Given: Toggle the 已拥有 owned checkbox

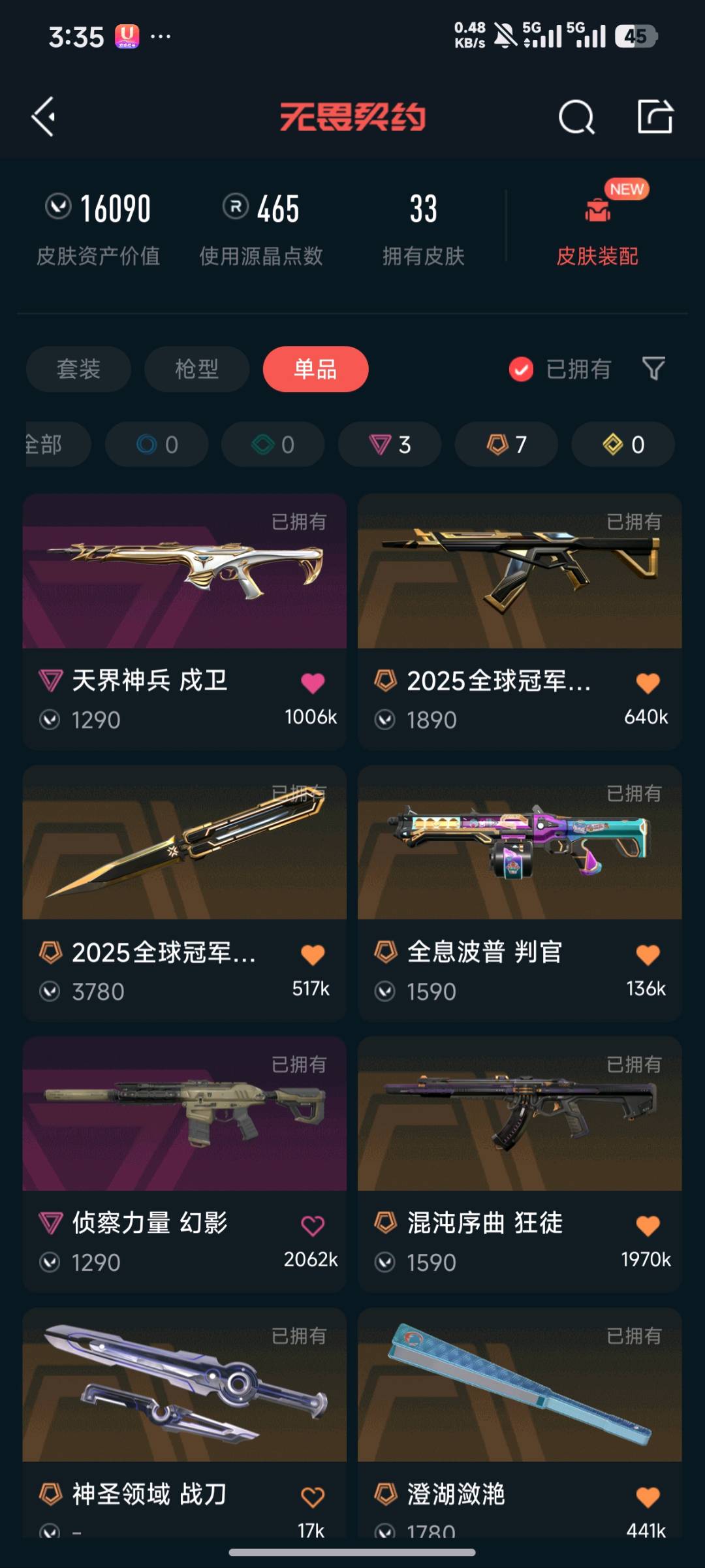Looking at the screenshot, I should click(x=521, y=369).
